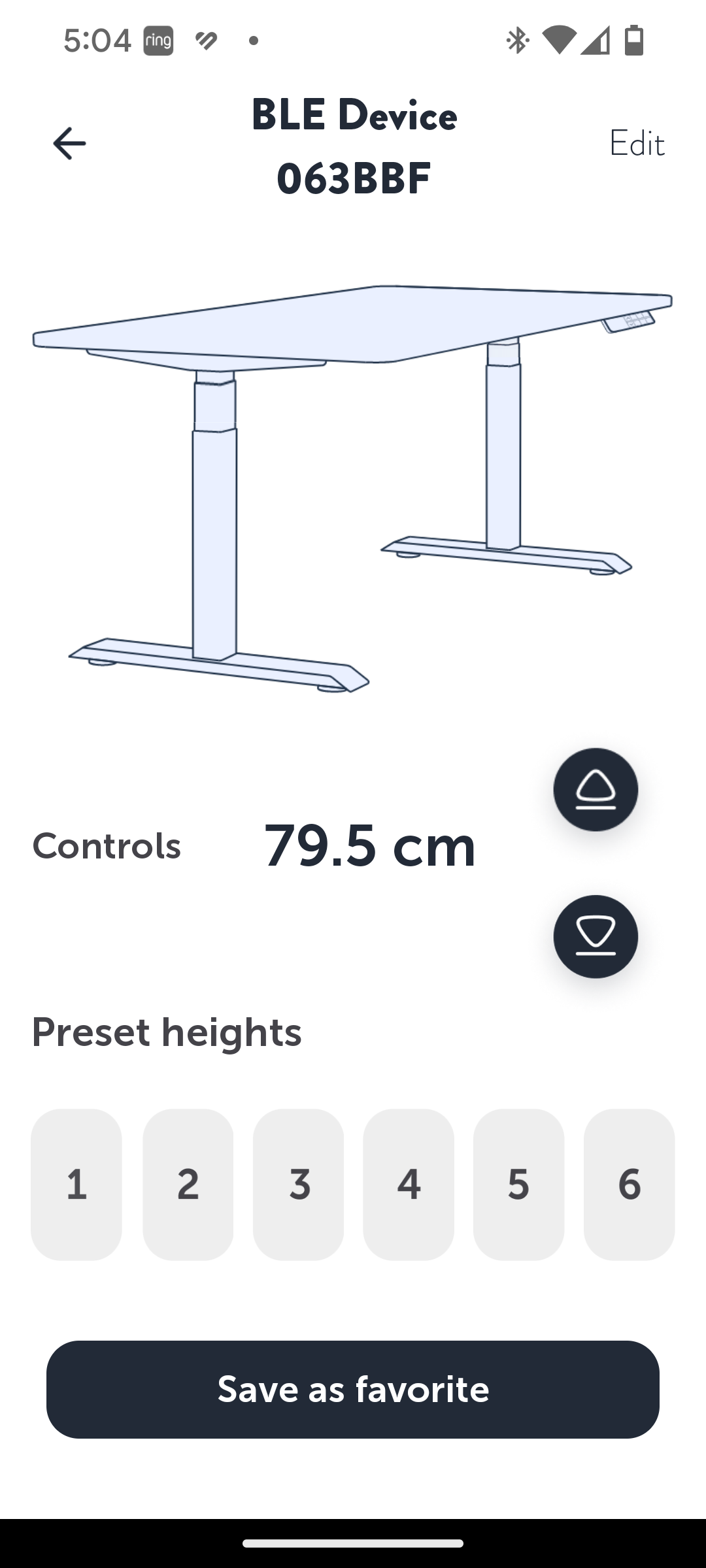Raise the desk with the up control
Viewport: 706px width, 1568px height.
(596, 789)
